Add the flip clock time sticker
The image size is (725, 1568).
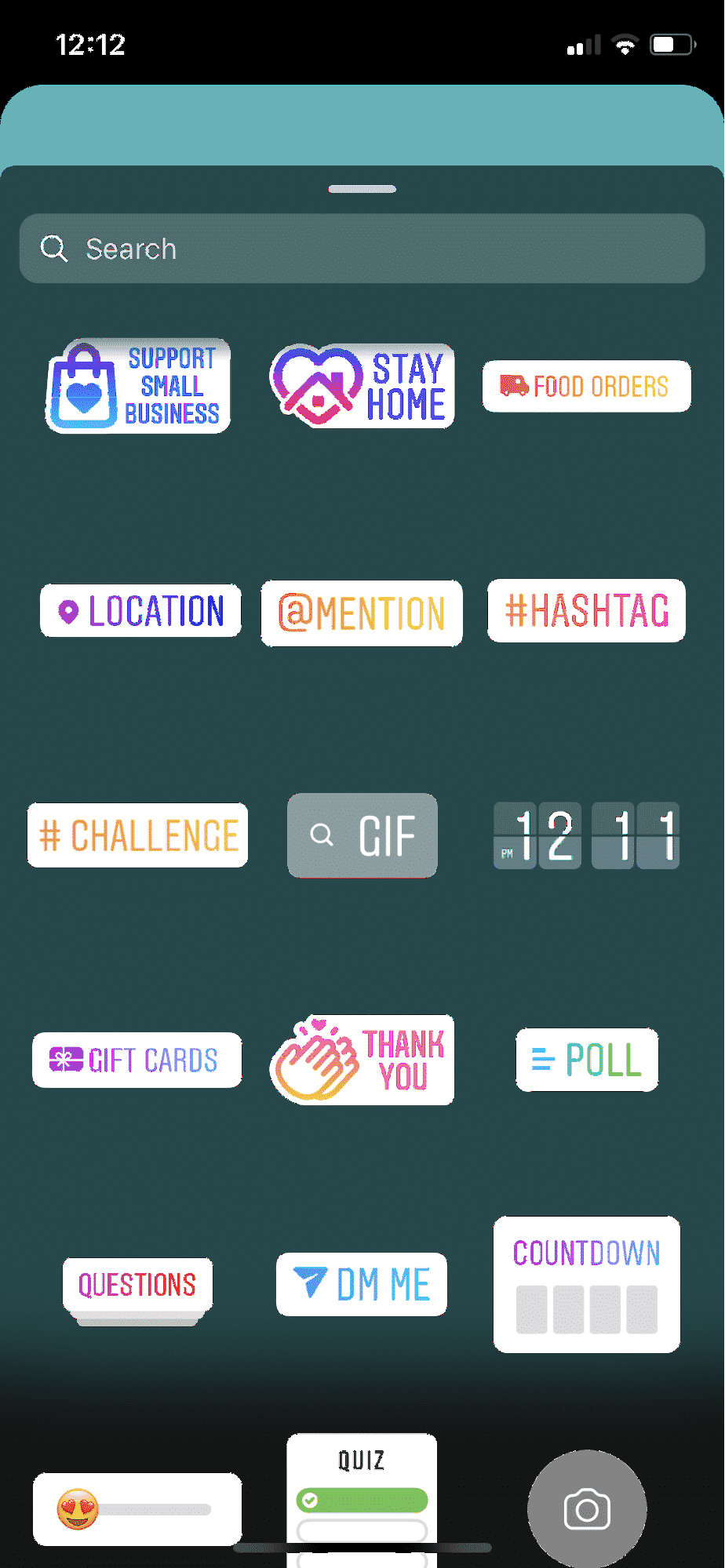click(x=586, y=835)
